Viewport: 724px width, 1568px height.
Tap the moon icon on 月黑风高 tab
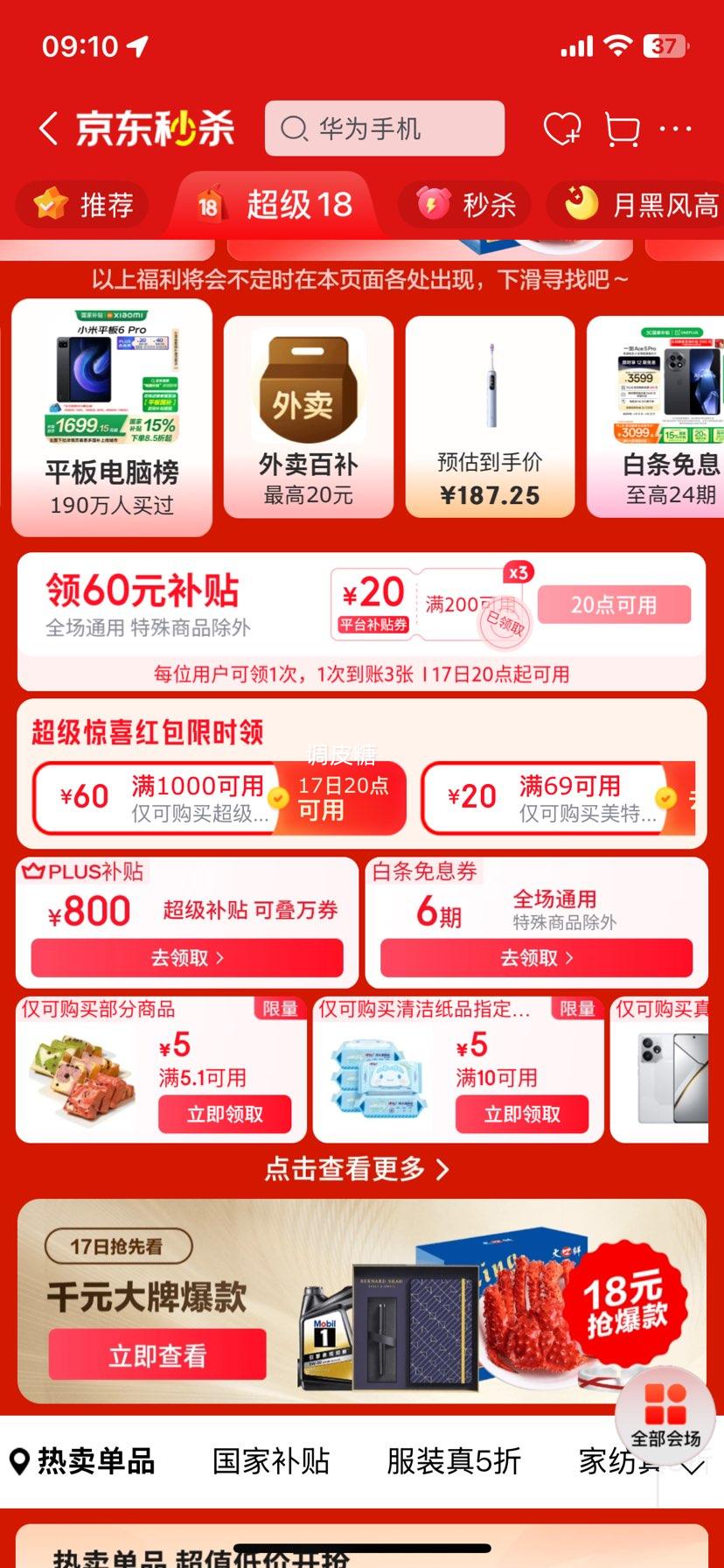click(x=580, y=203)
